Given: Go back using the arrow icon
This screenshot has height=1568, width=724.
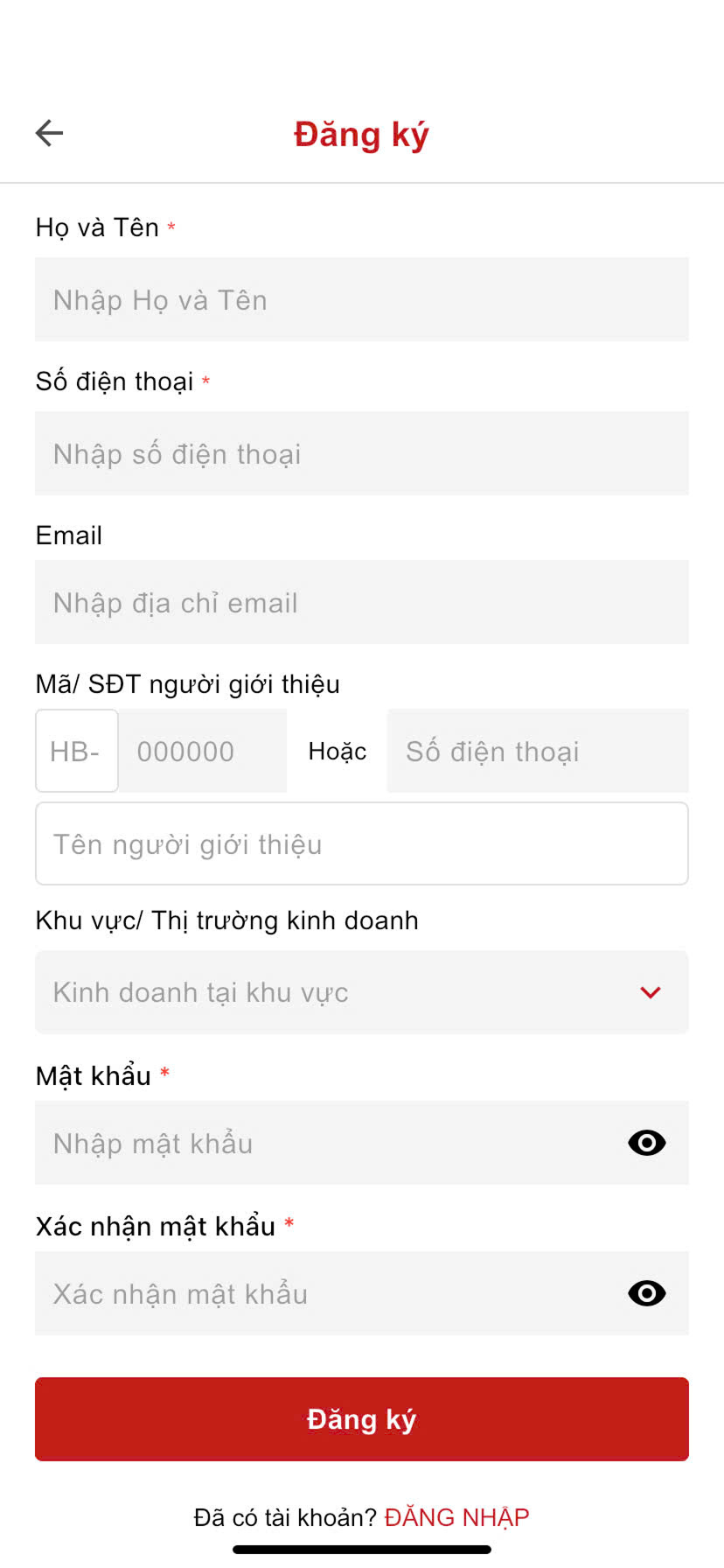Looking at the screenshot, I should (49, 133).
